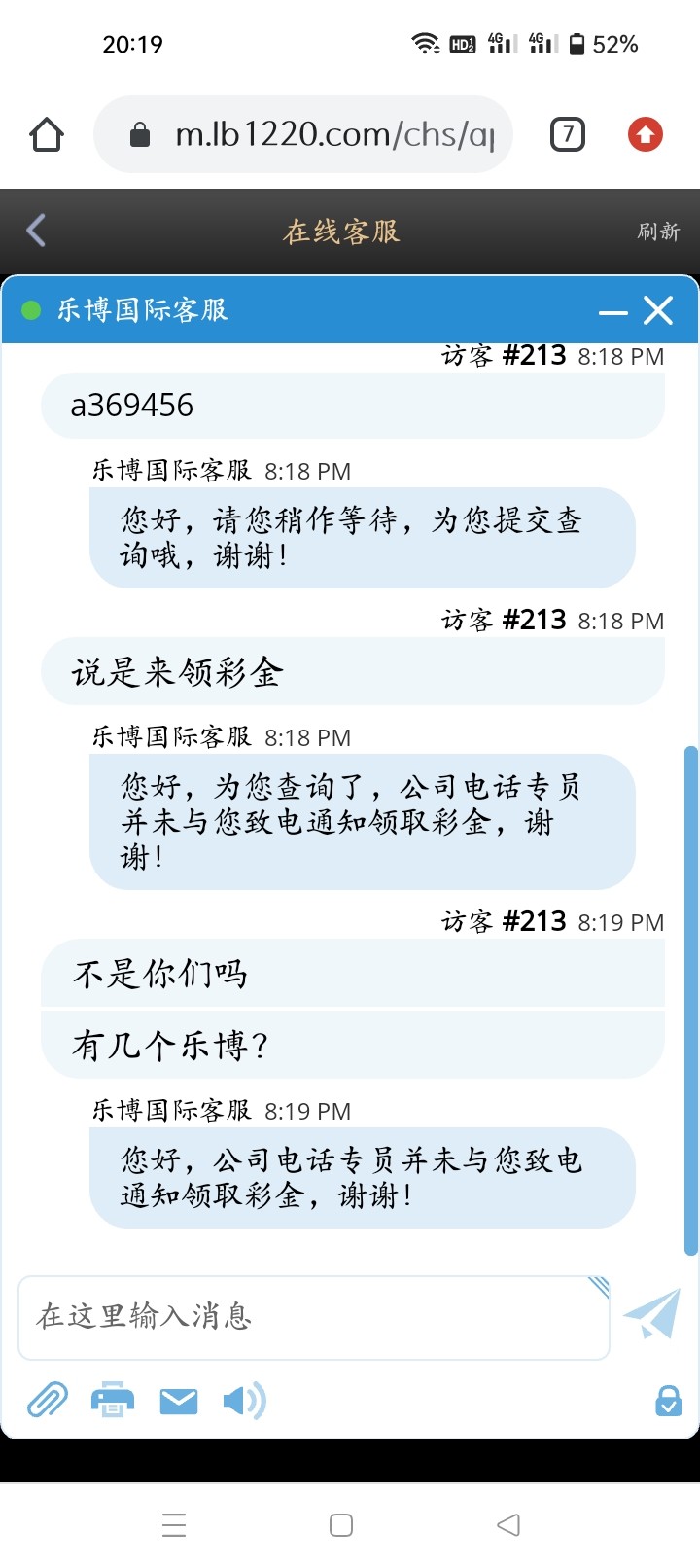Viewport: 700px width, 1568px height.
Task: Open recent apps from navigation bar
Action: coord(175,1525)
